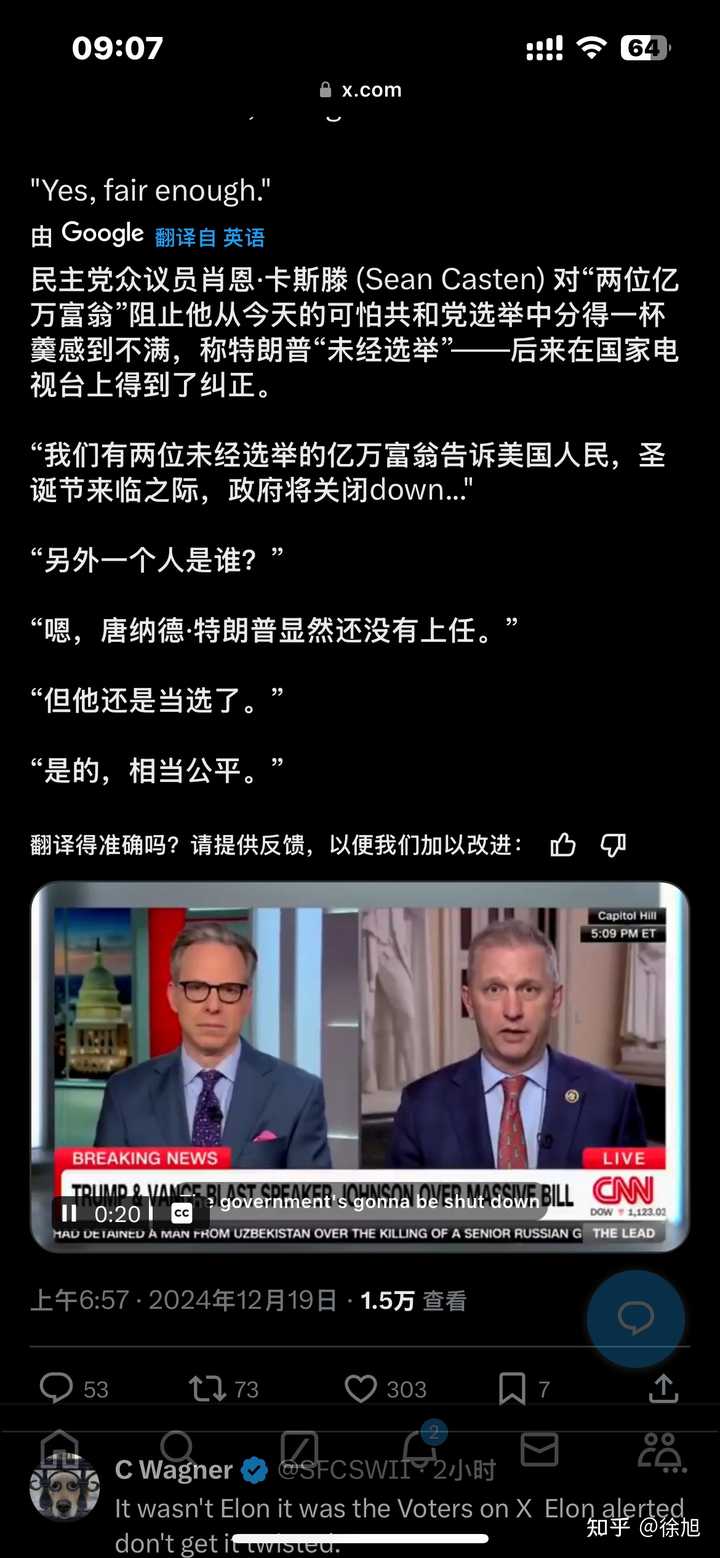
Task: Share the tweet
Action: coord(662,1388)
